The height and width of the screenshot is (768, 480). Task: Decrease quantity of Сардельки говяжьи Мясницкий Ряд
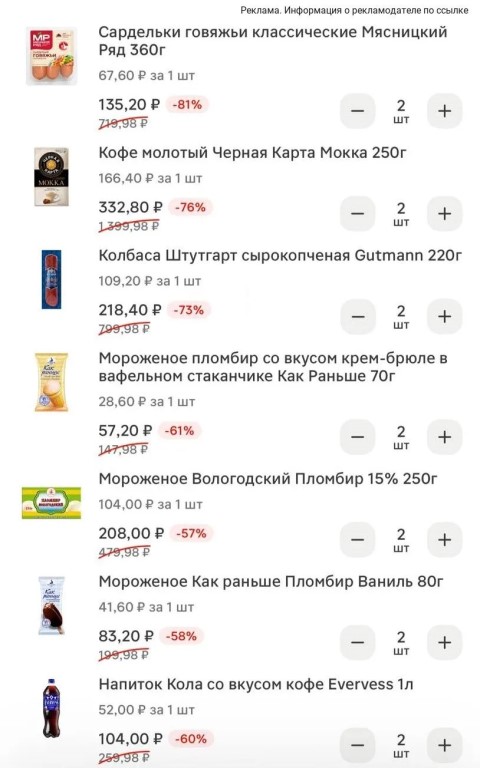click(358, 111)
